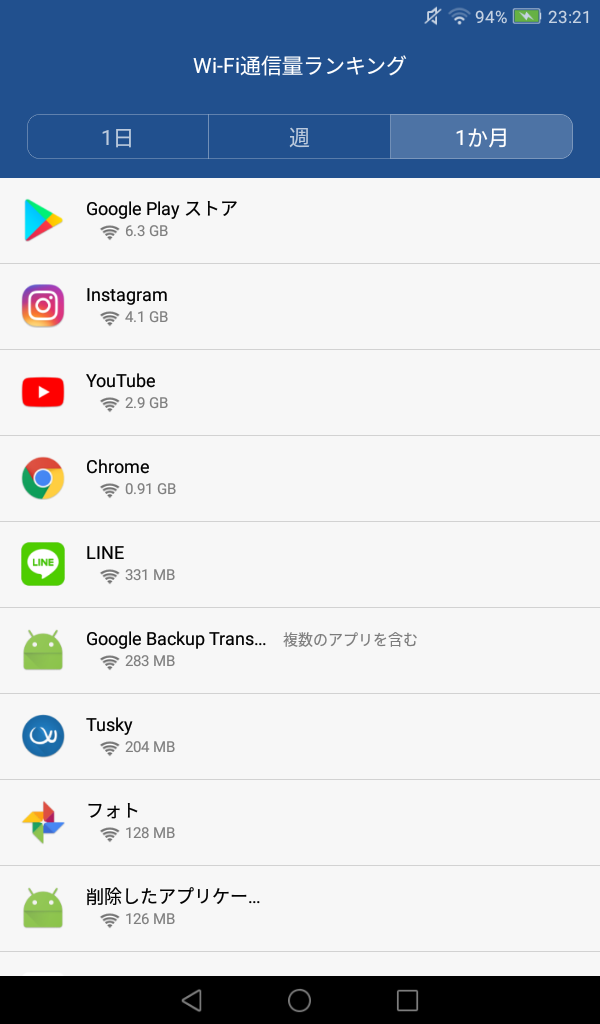
Task: Open Google Backup Transport entry
Action: pyautogui.click(x=300, y=650)
